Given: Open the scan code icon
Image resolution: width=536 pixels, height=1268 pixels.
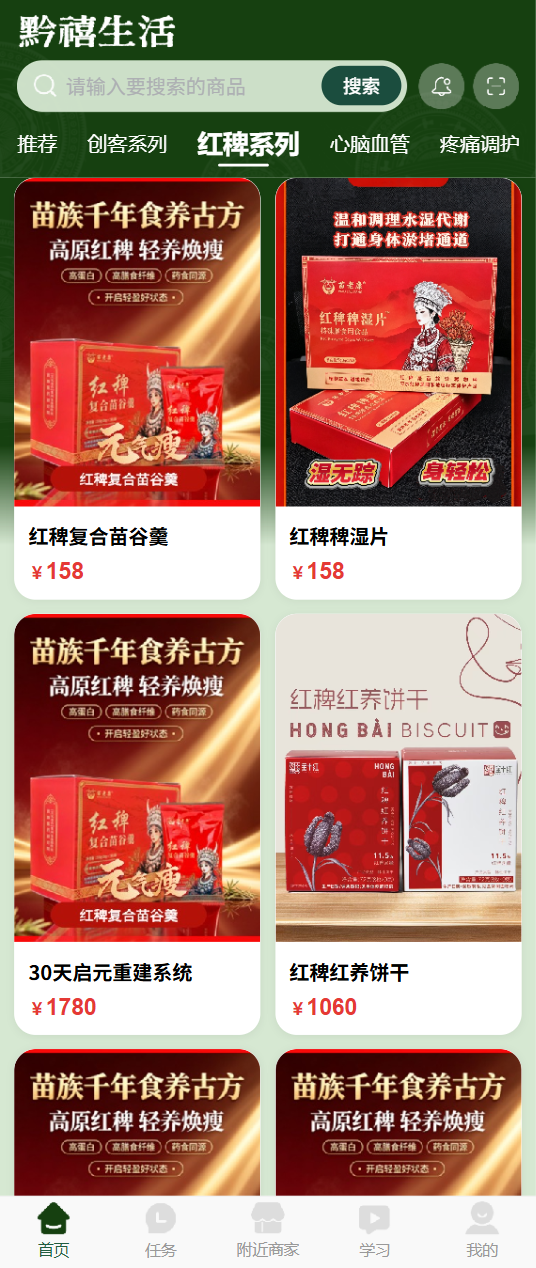Looking at the screenshot, I should [496, 86].
